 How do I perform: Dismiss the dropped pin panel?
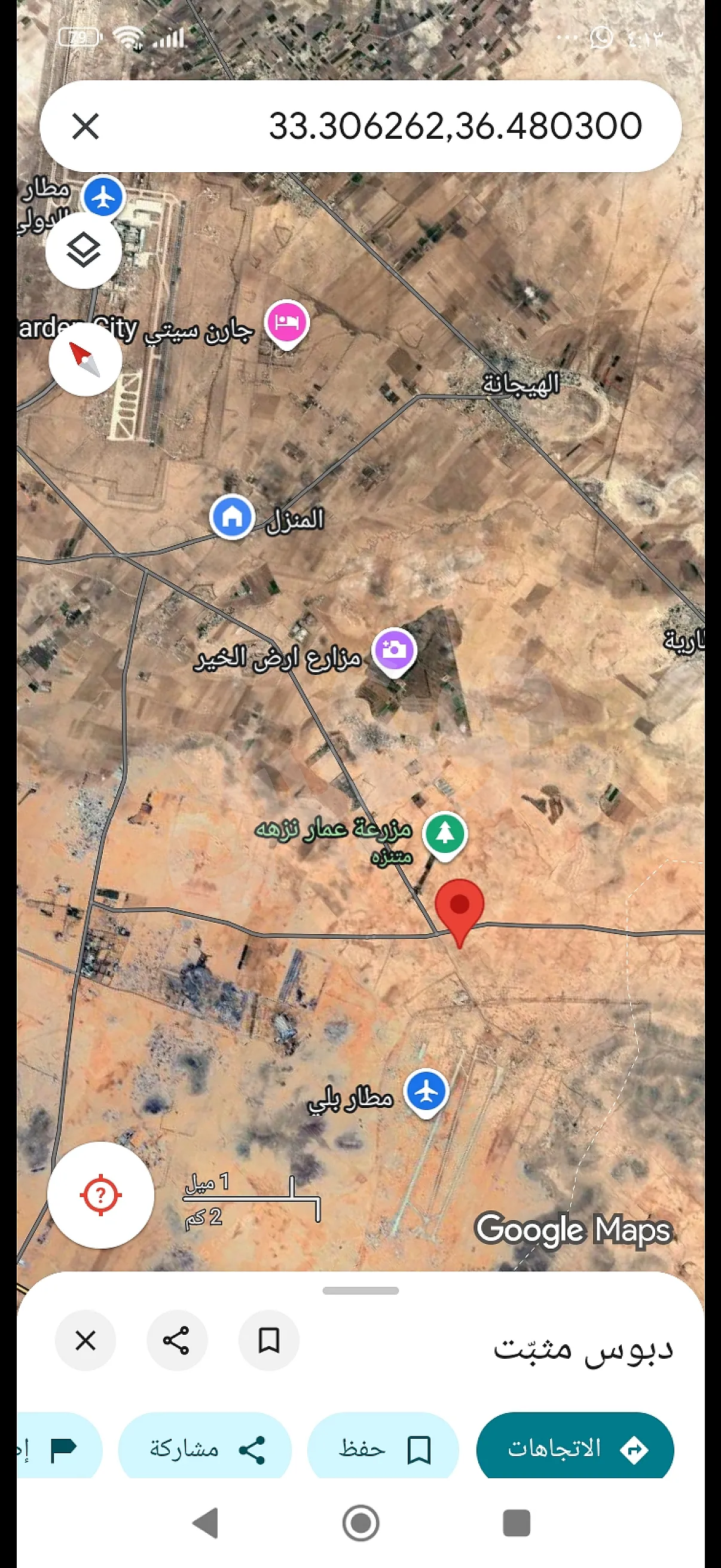(85, 1340)
